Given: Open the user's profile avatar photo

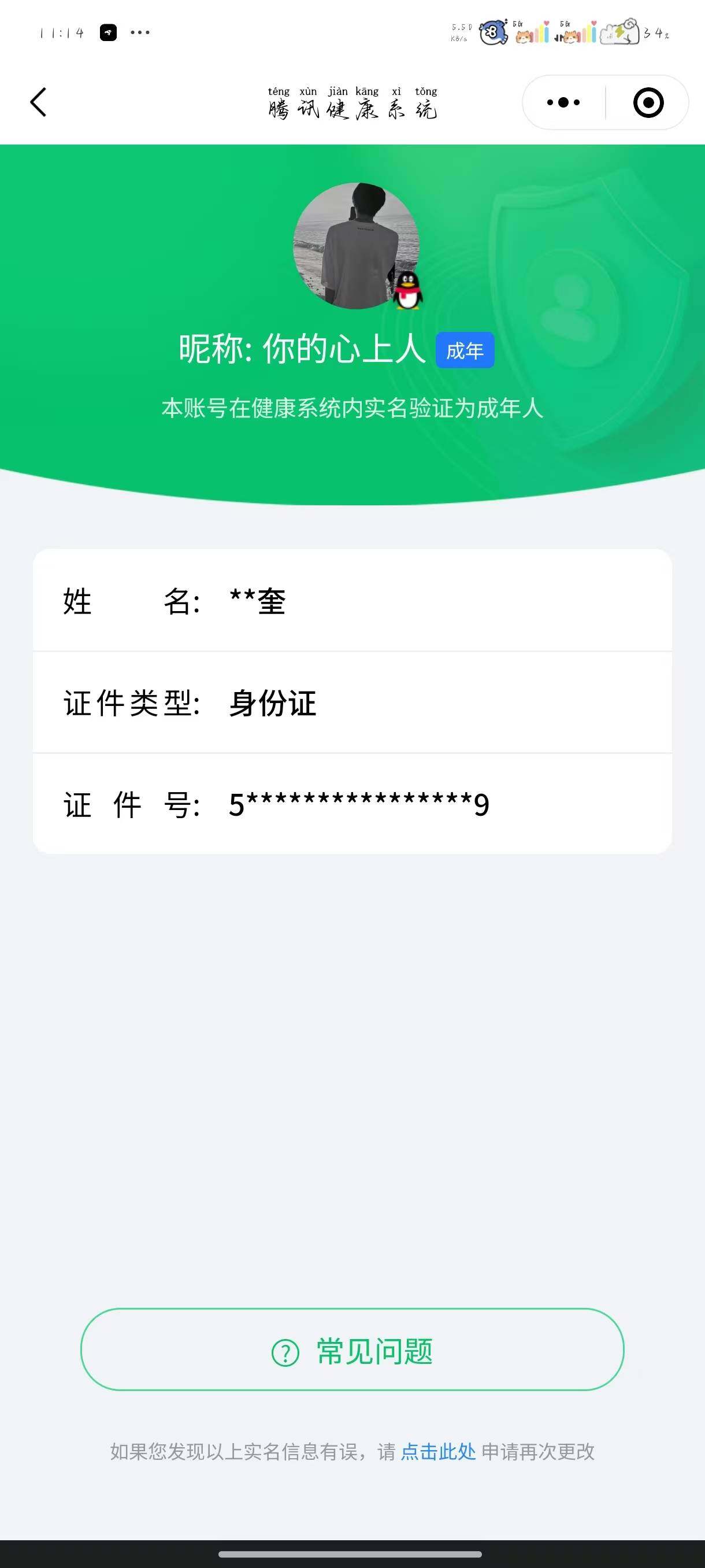Looking at the screenshot, I should pyautogui.click(x=355, y=247).
